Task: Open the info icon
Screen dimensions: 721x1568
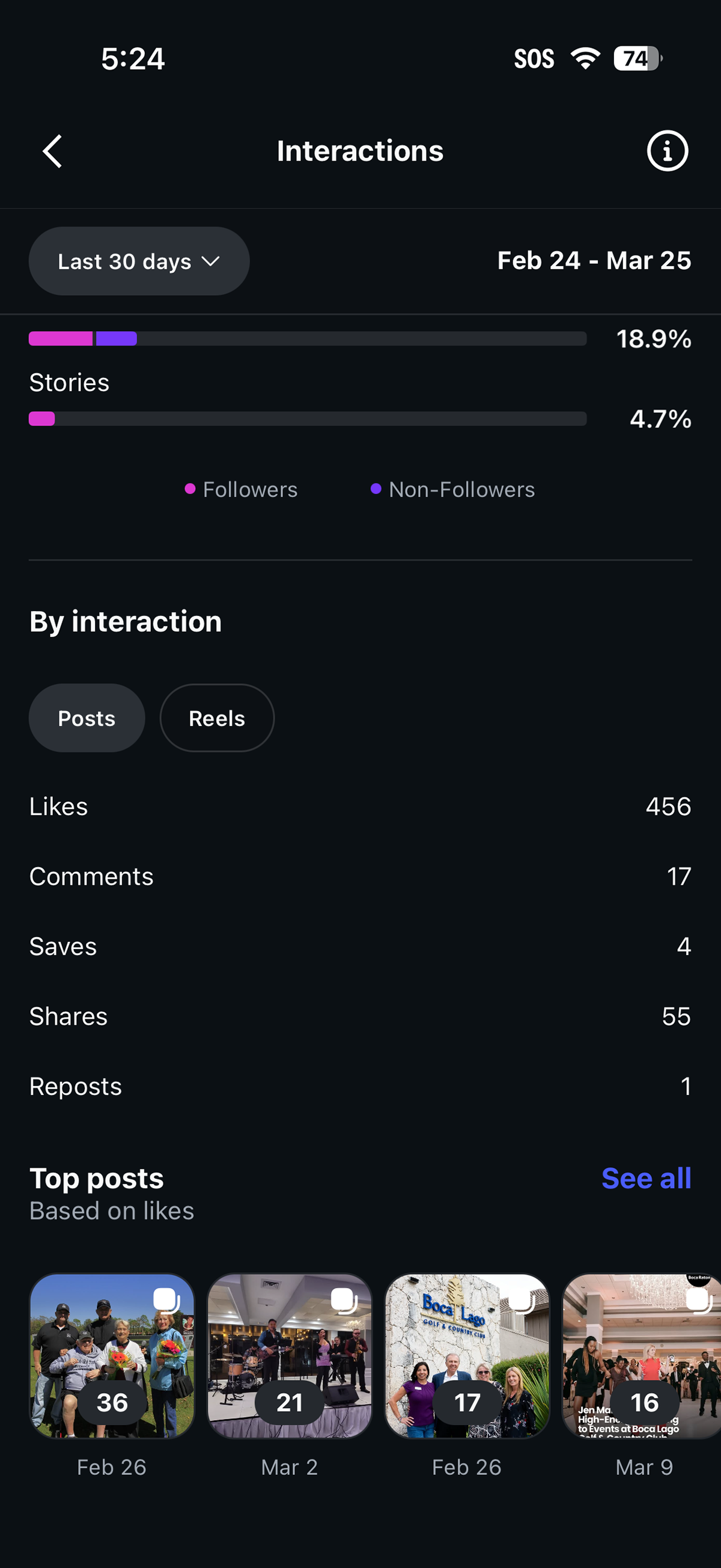Action: (667, 151)
